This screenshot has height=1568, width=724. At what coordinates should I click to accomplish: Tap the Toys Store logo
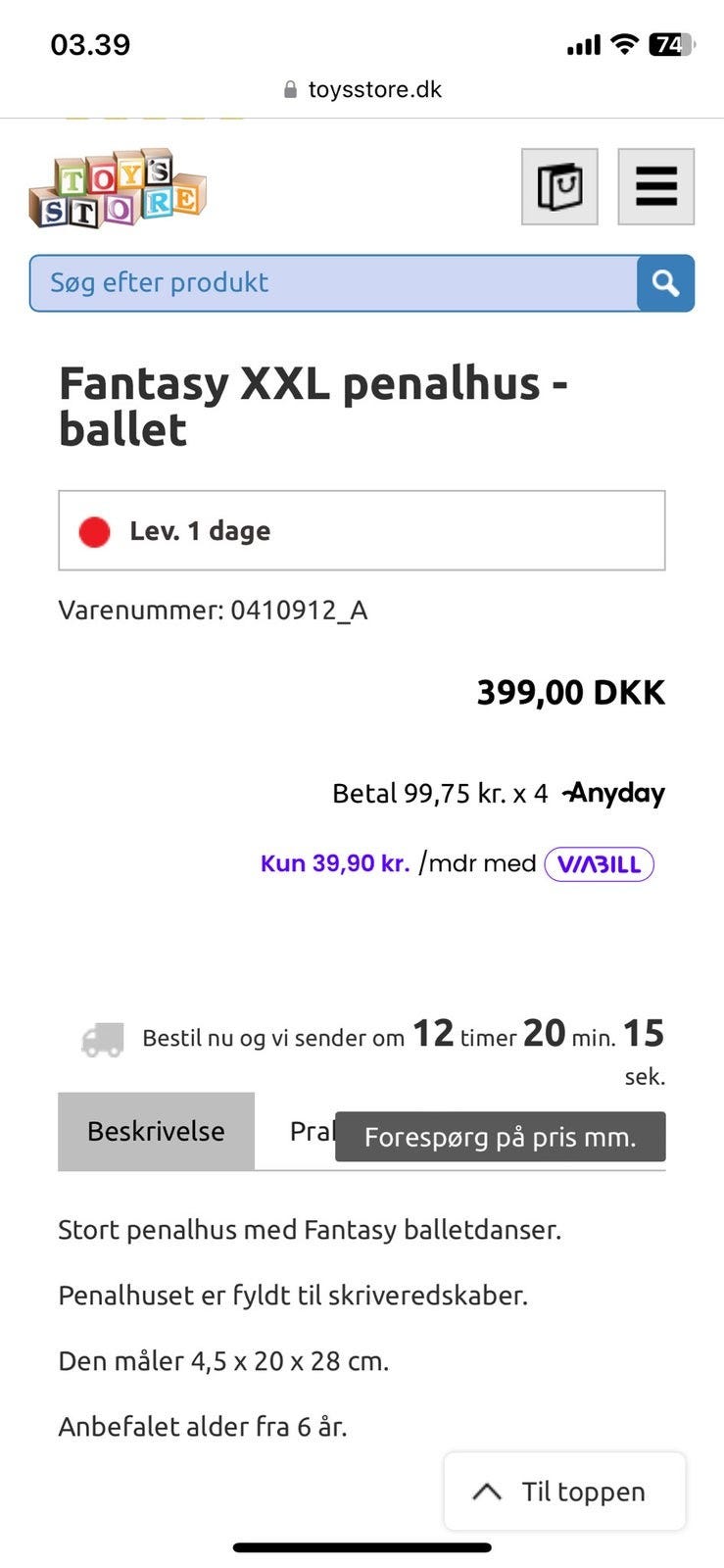click(x=118, y=188)
